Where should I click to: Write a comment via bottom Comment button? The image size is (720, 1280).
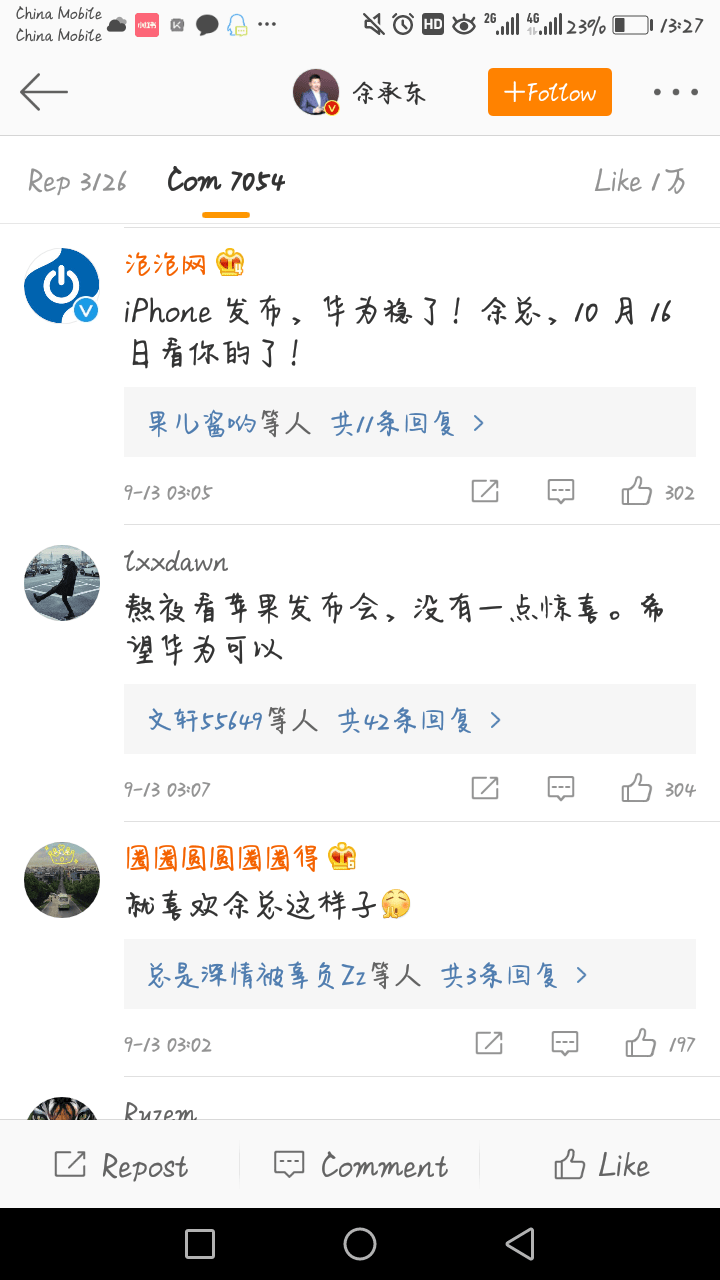click(360, 1165)
